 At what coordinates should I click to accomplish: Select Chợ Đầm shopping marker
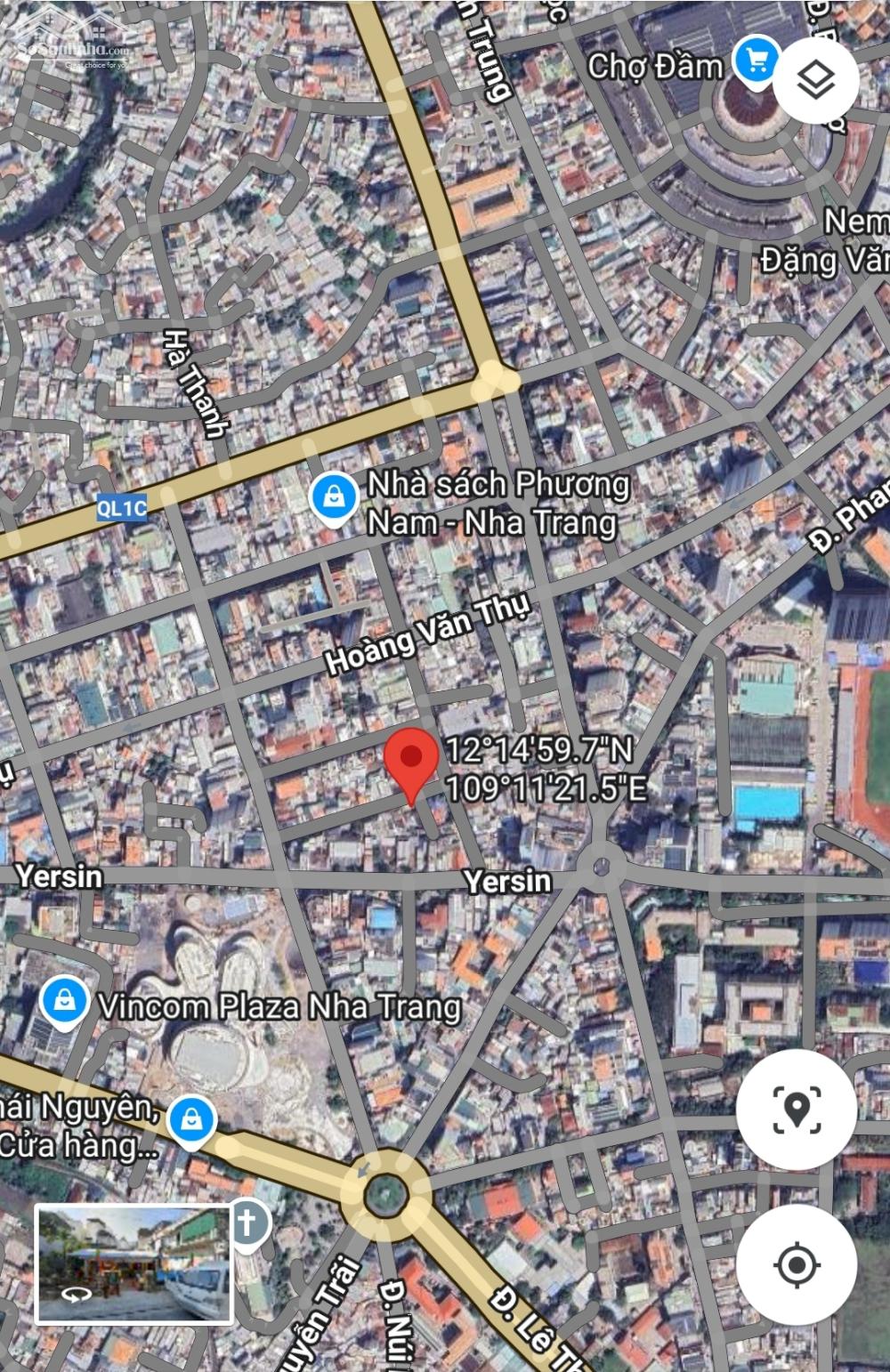pos(756,62)
